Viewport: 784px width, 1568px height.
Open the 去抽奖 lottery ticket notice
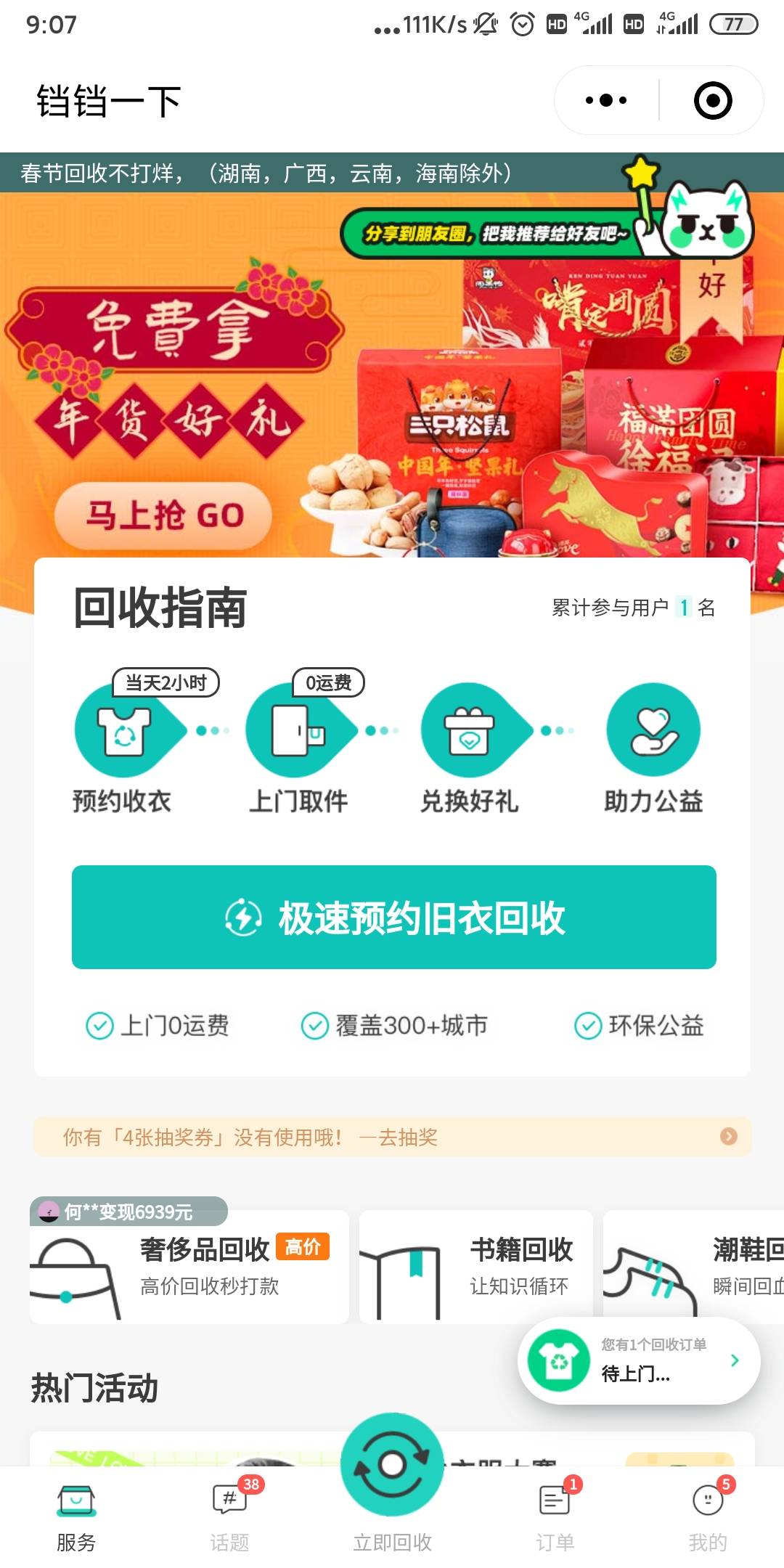click(392, 1137)
